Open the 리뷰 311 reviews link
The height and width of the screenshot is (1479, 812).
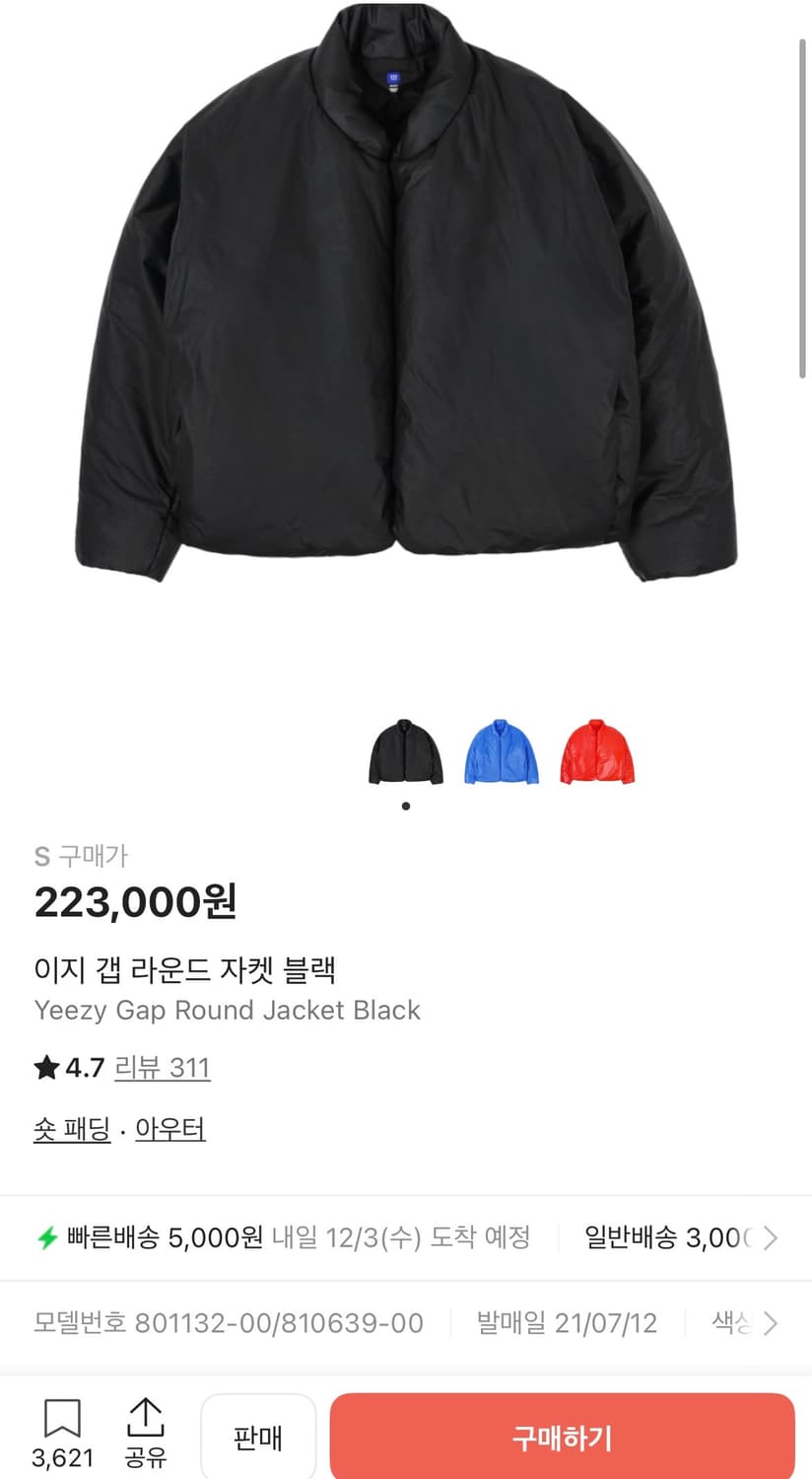coord(163,1068)
